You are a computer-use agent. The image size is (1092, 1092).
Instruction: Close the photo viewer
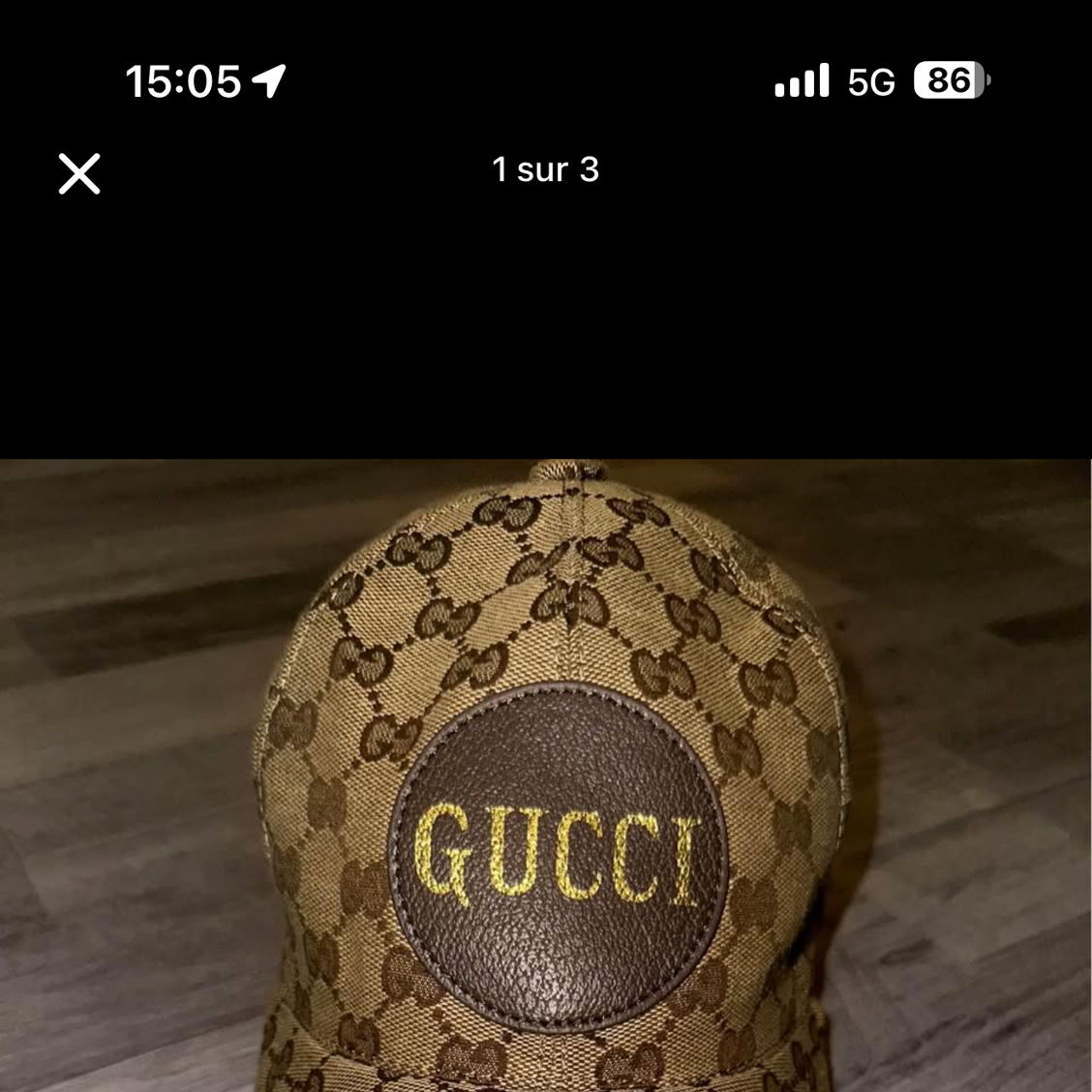tap(79, 174)
